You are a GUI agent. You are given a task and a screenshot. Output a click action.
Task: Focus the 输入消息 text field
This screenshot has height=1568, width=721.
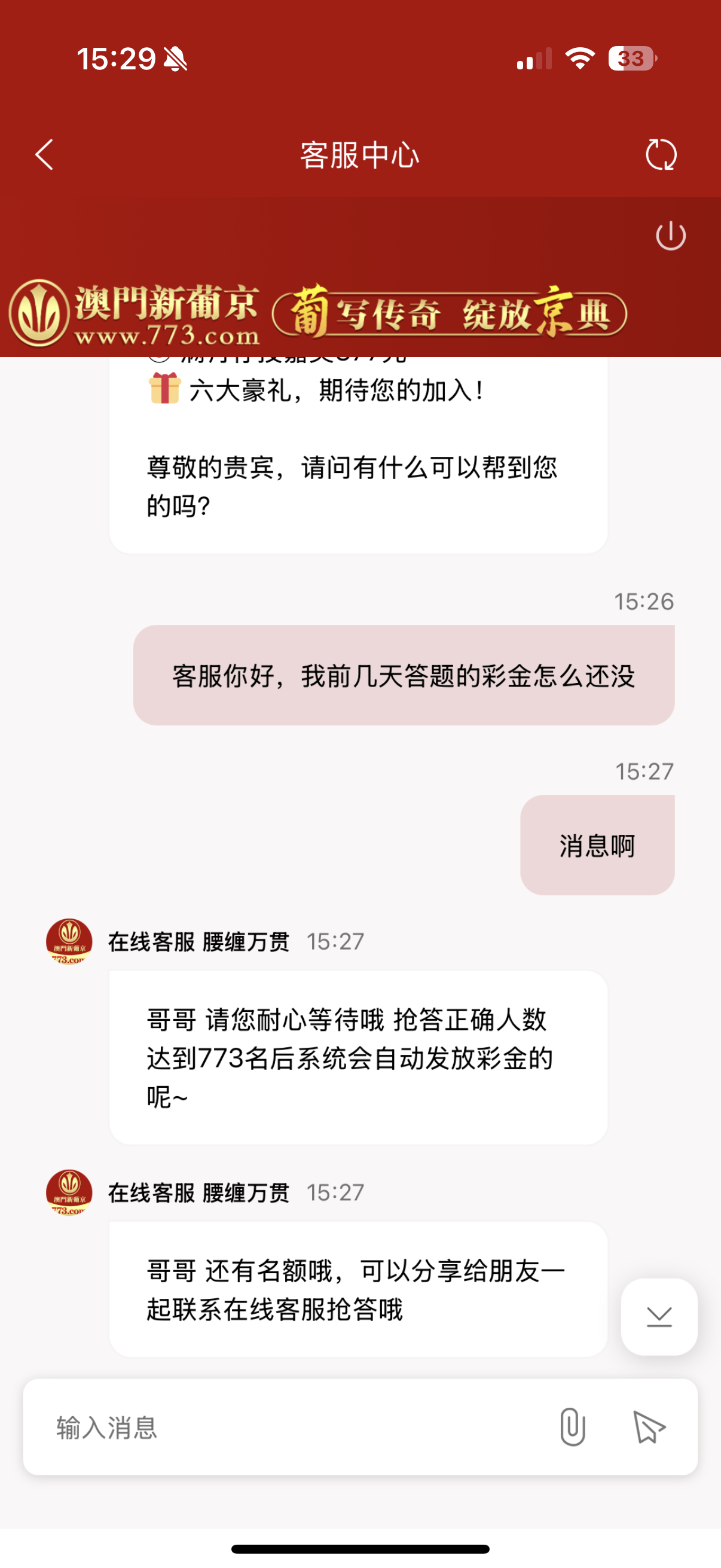(292, 1427)
